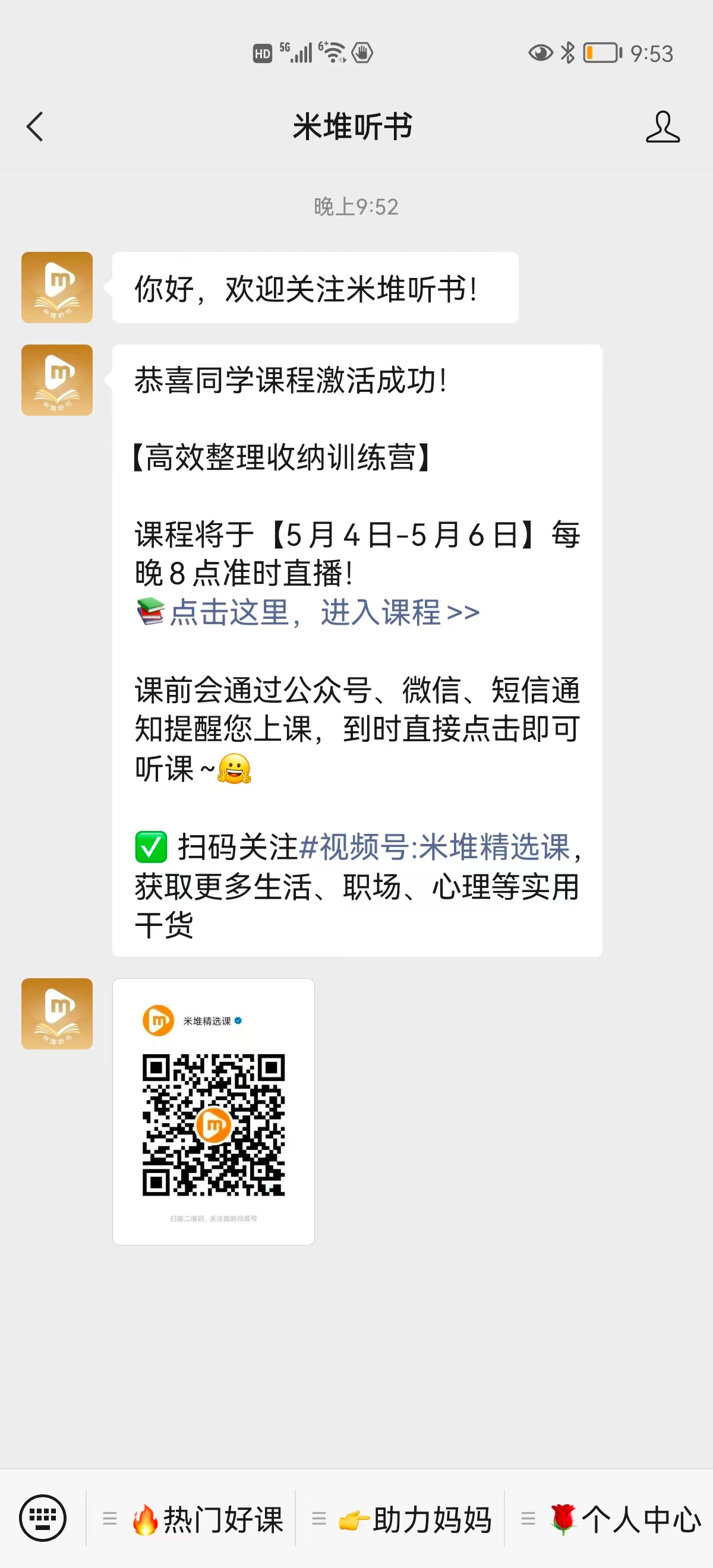Tap 米堆听书 avatar beside welcome message
This screenshot has width=713, height=1568.
point(57,287)
